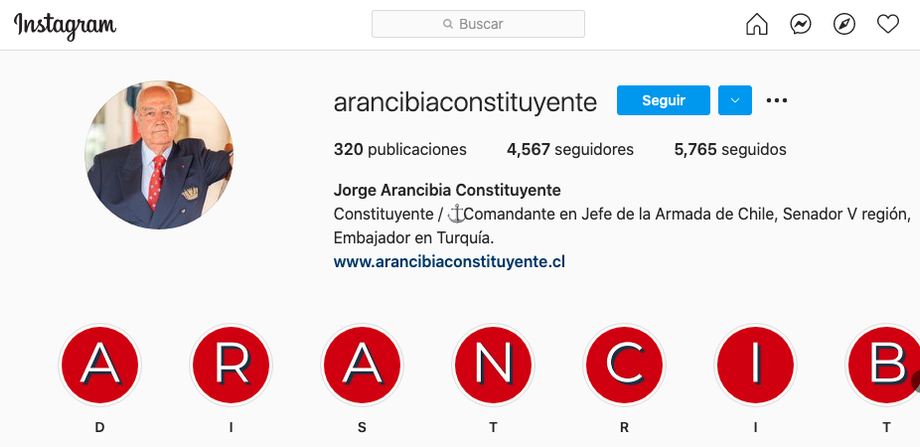The image size is (920, 447).
Task: Open Messenger direct messages
Action: click(x=800, y=24)
